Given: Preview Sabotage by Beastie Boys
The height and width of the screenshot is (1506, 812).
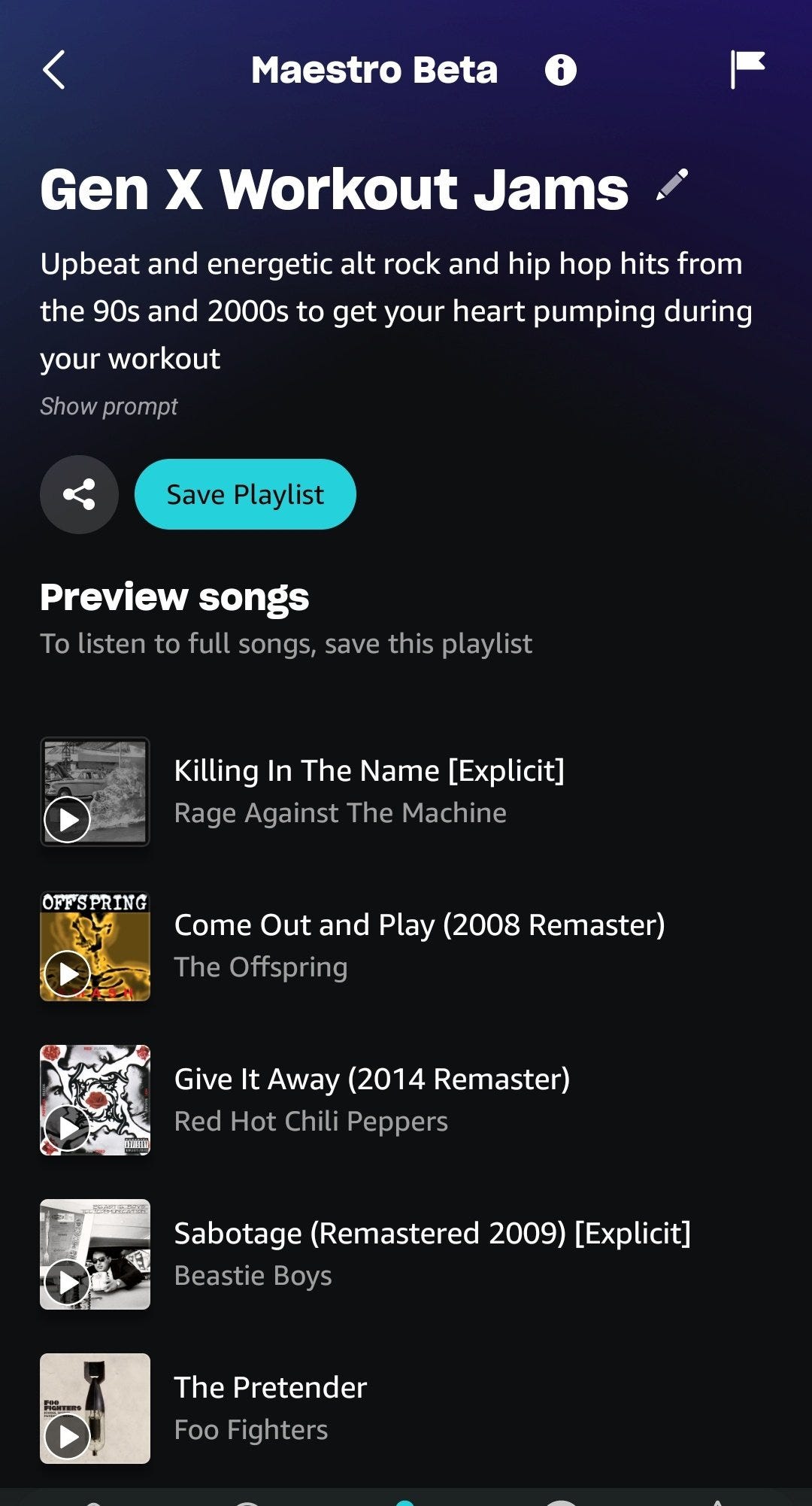Looking at the screenshot, I should point(67,1282).
